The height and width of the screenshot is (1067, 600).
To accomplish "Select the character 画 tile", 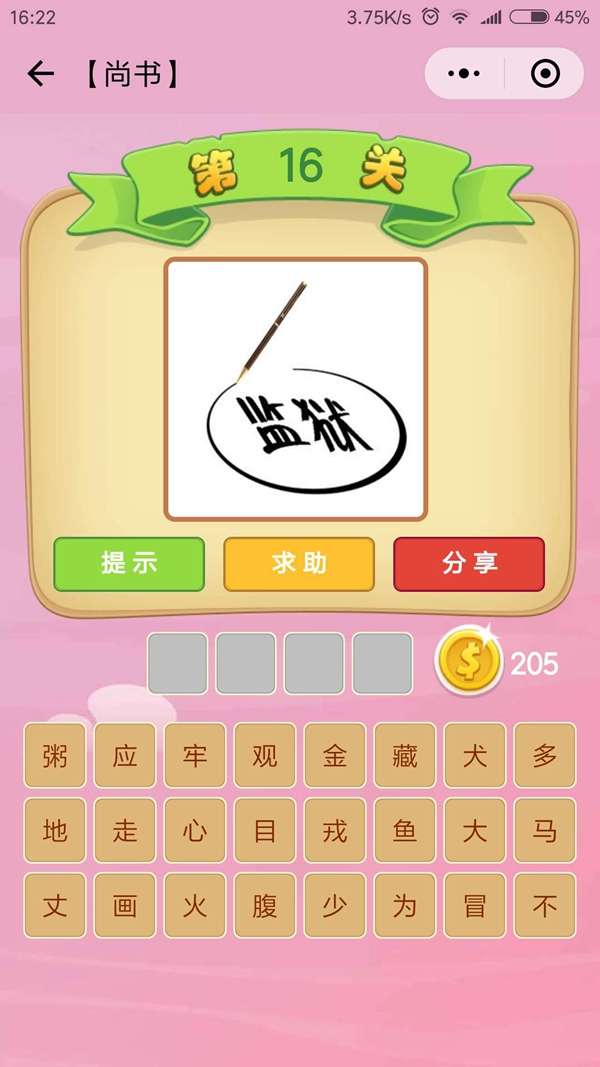I will click(x=125, y=906).
